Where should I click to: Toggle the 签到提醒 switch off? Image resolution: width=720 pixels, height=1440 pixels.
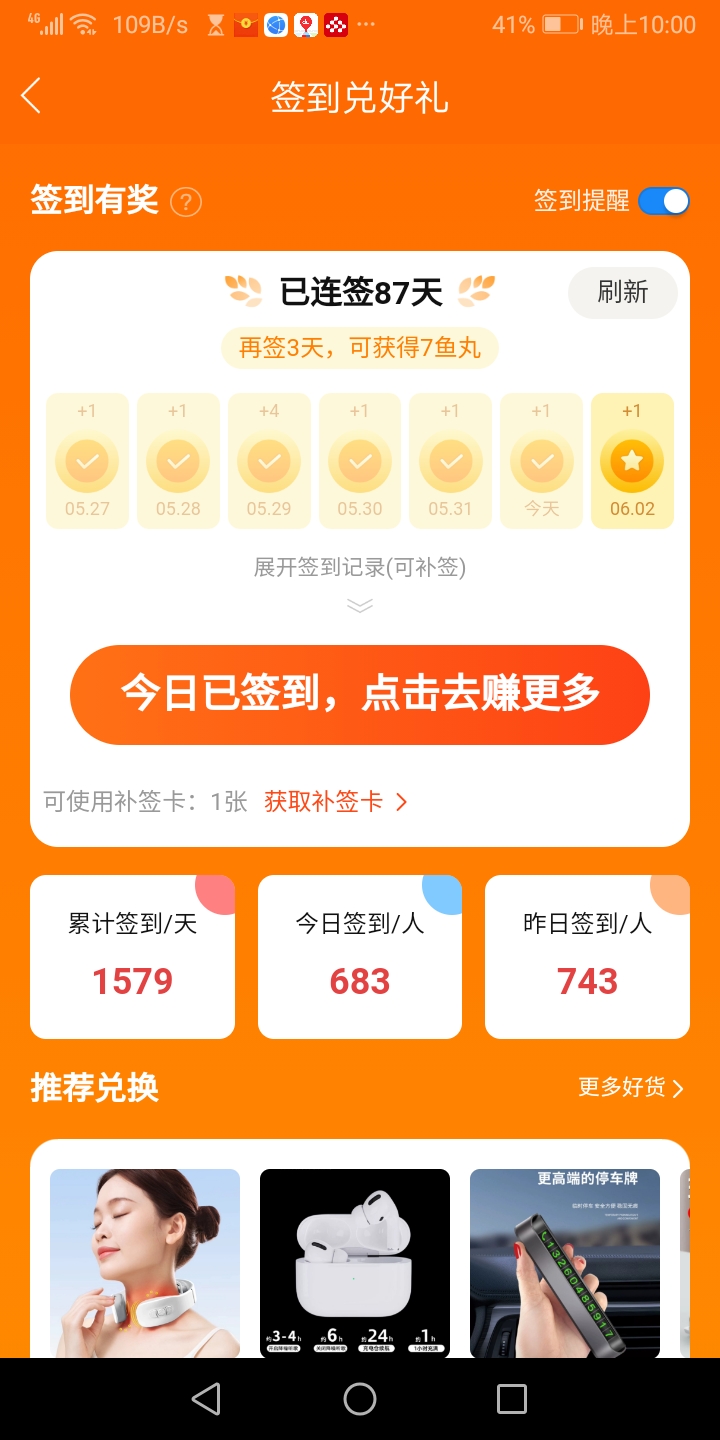click(x=664, y=201)
